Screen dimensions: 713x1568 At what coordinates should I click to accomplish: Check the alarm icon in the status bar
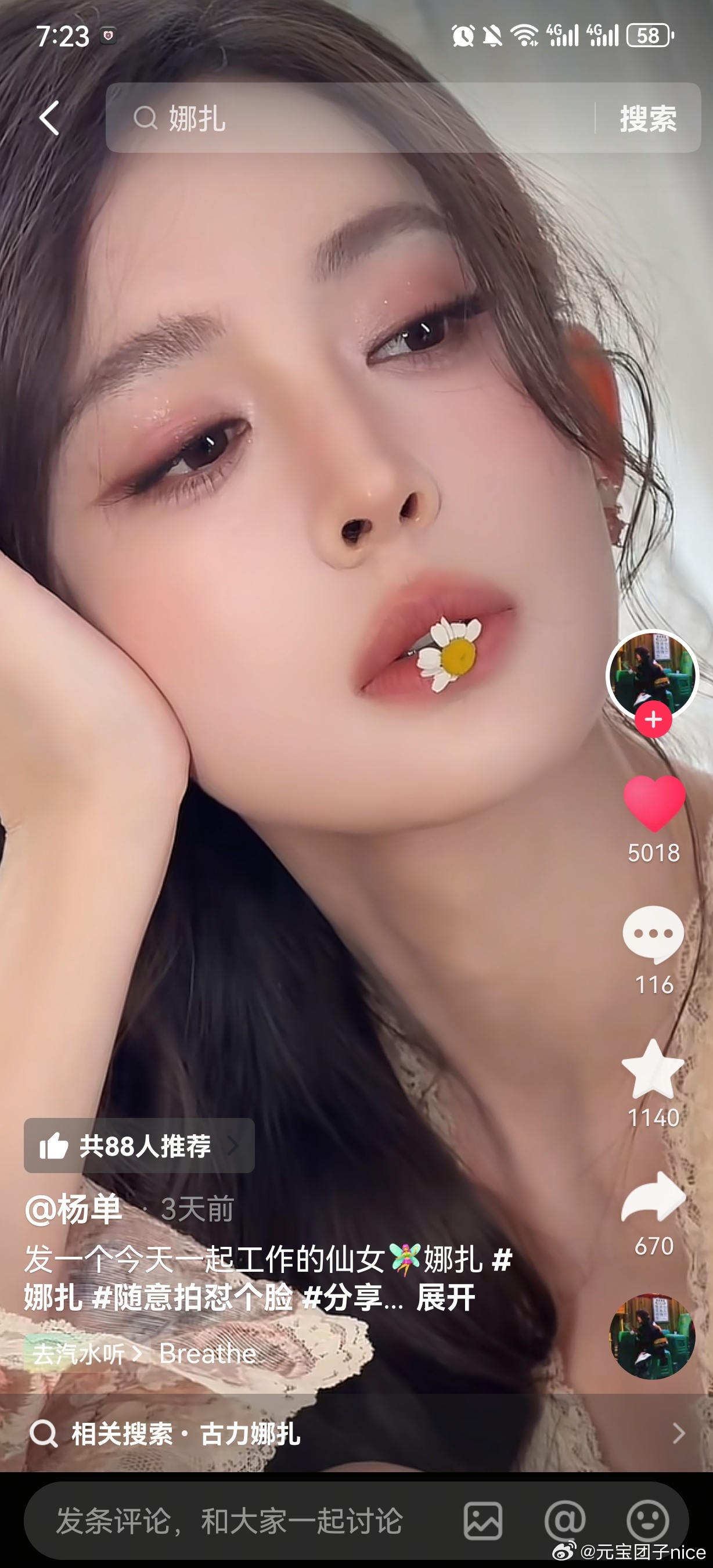462,37
